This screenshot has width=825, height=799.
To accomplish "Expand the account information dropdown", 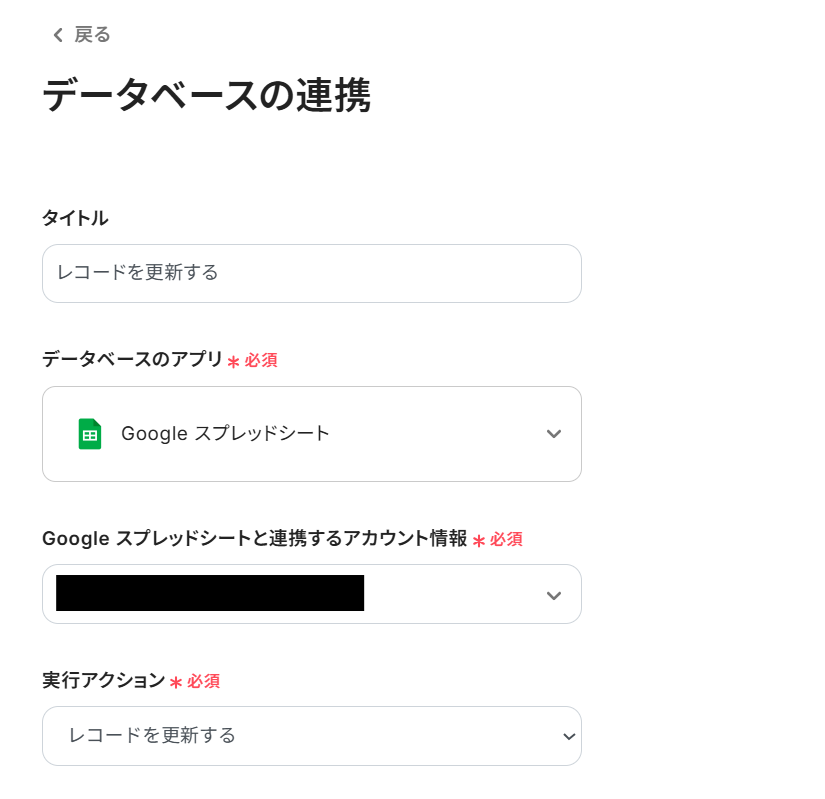I will coord(311,594).
